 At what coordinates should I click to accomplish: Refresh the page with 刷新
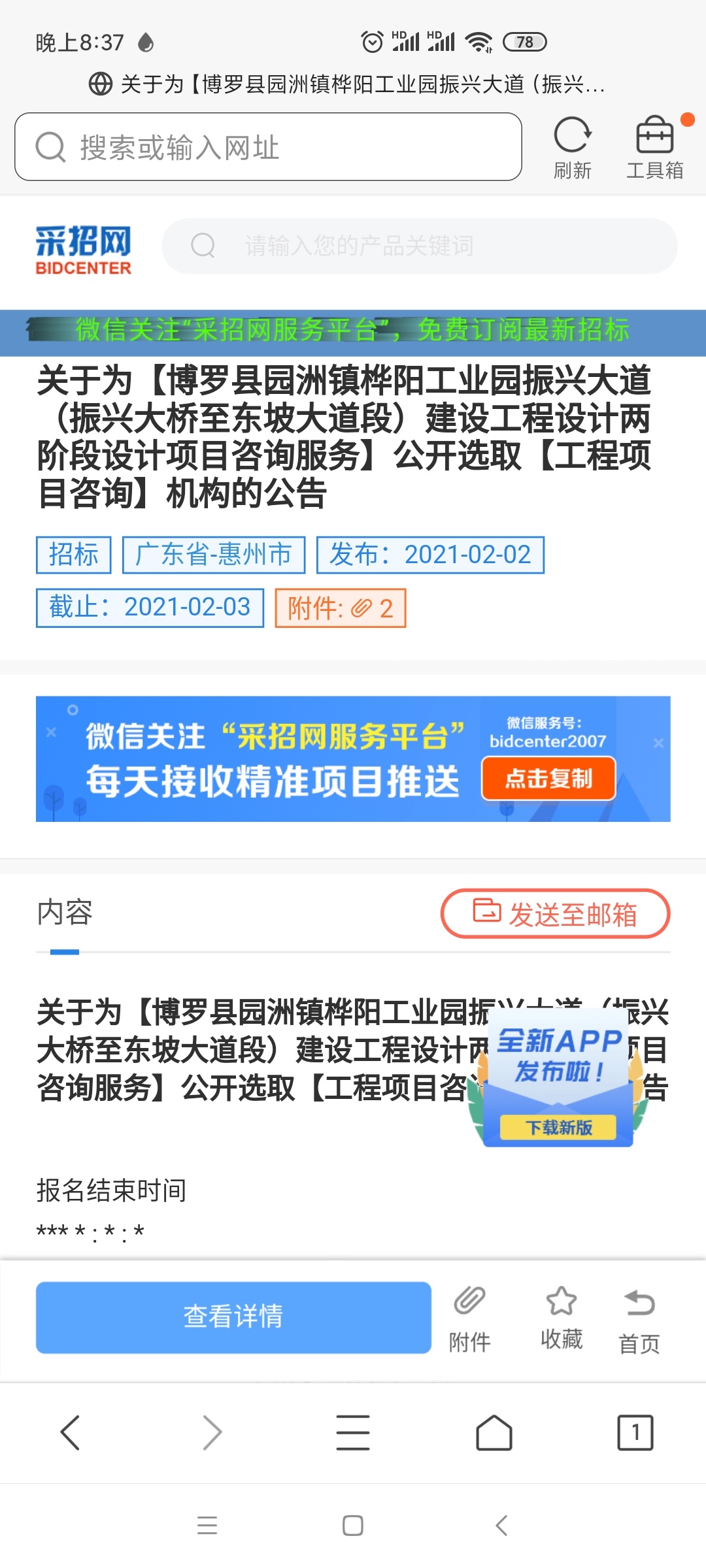(x=573, y=147)
